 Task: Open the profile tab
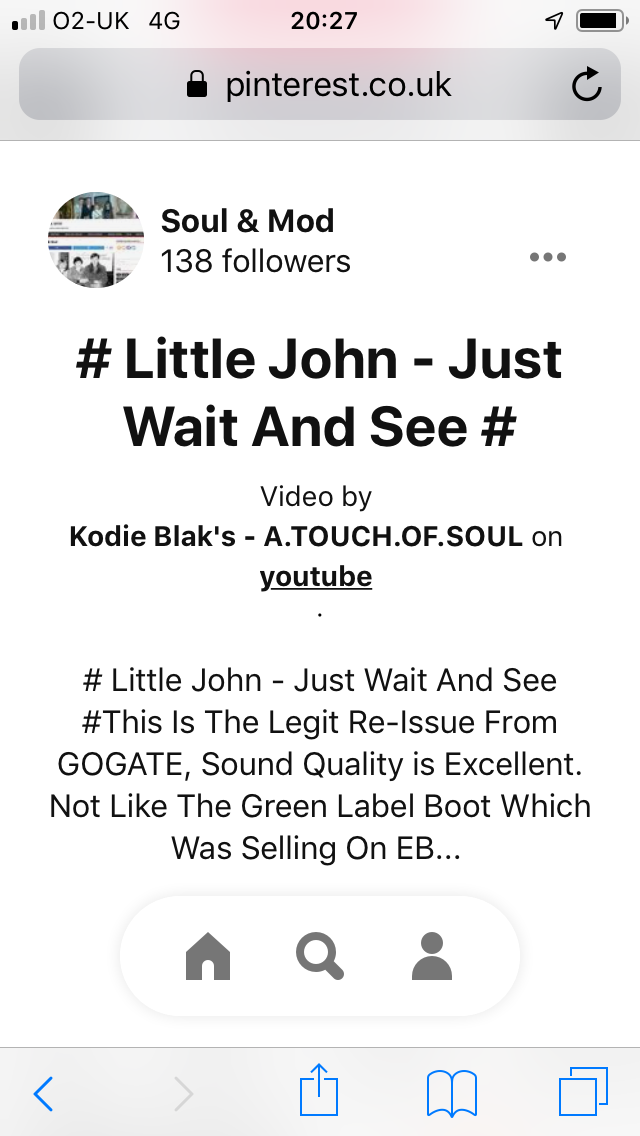coord(432,956)
